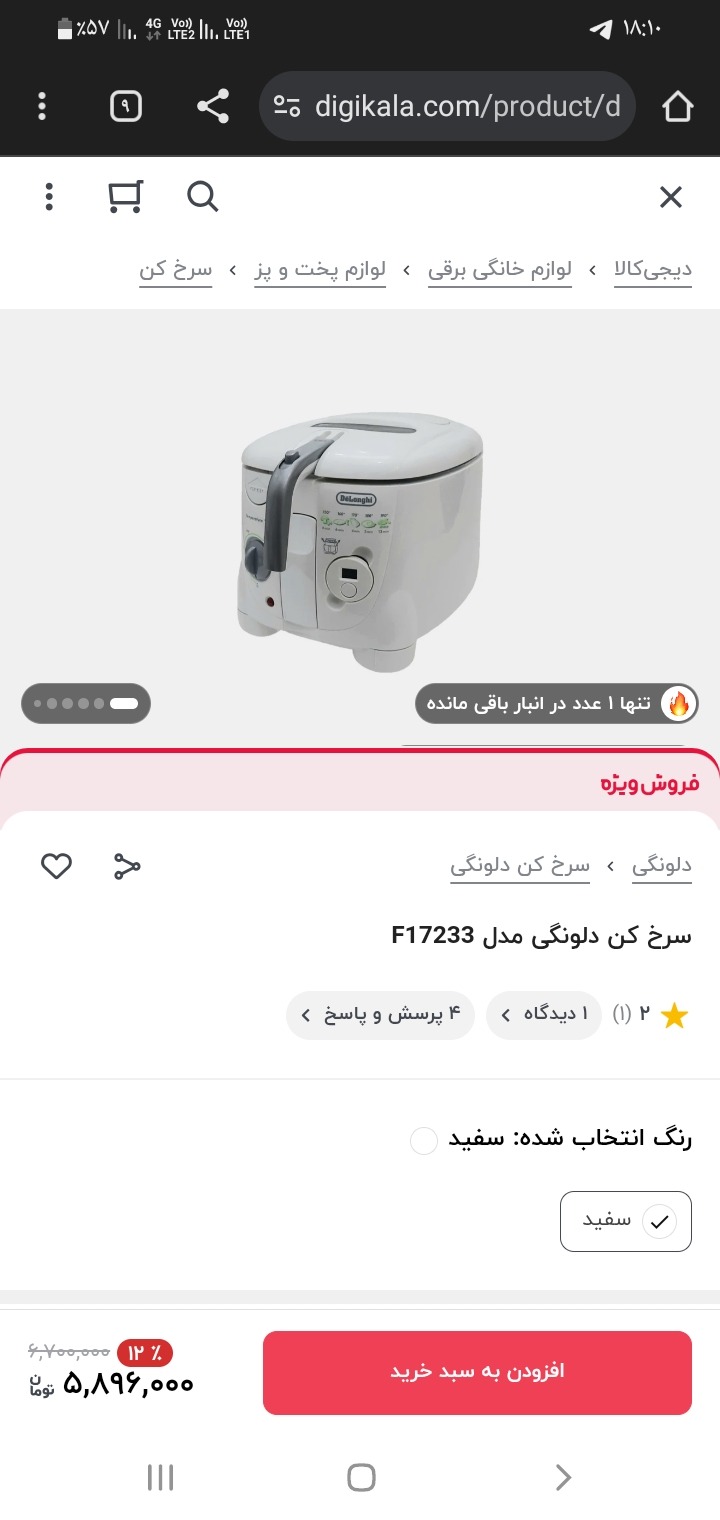Open the browser tab switcher
Screen dimensions: 720x1520
(x=126, y=106)
